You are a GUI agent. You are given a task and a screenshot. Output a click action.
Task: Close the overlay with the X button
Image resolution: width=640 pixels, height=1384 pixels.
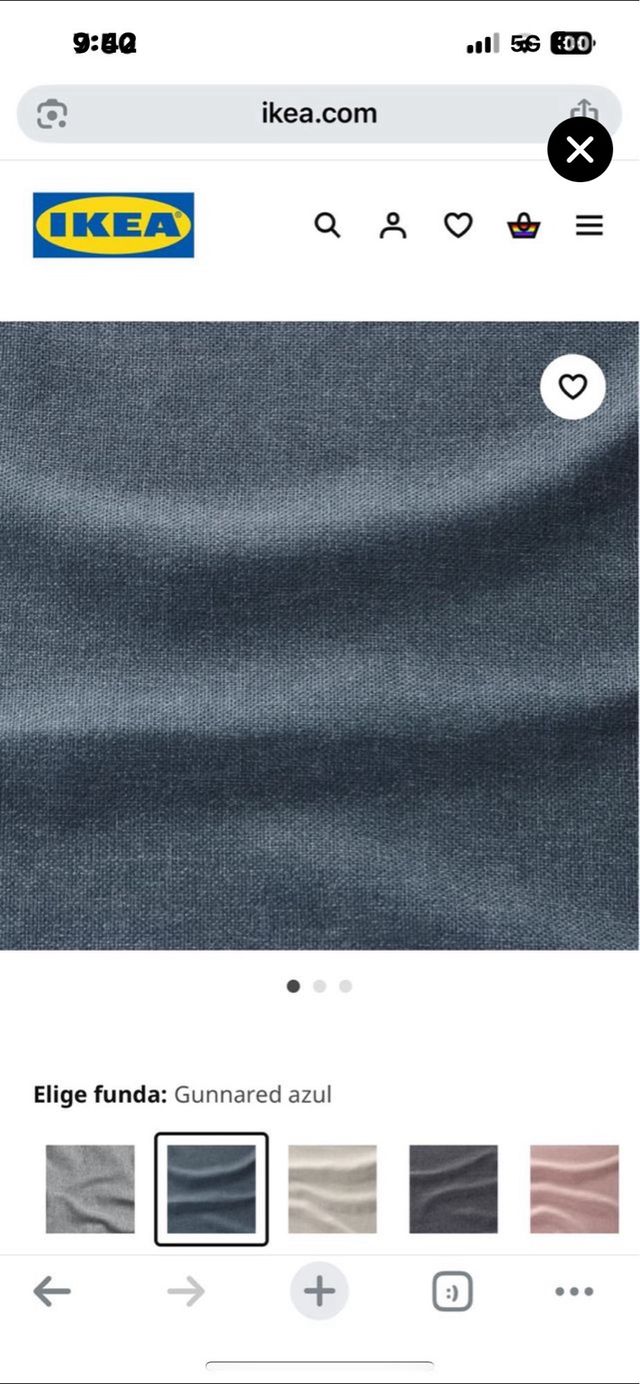click(x=580, y=150)
